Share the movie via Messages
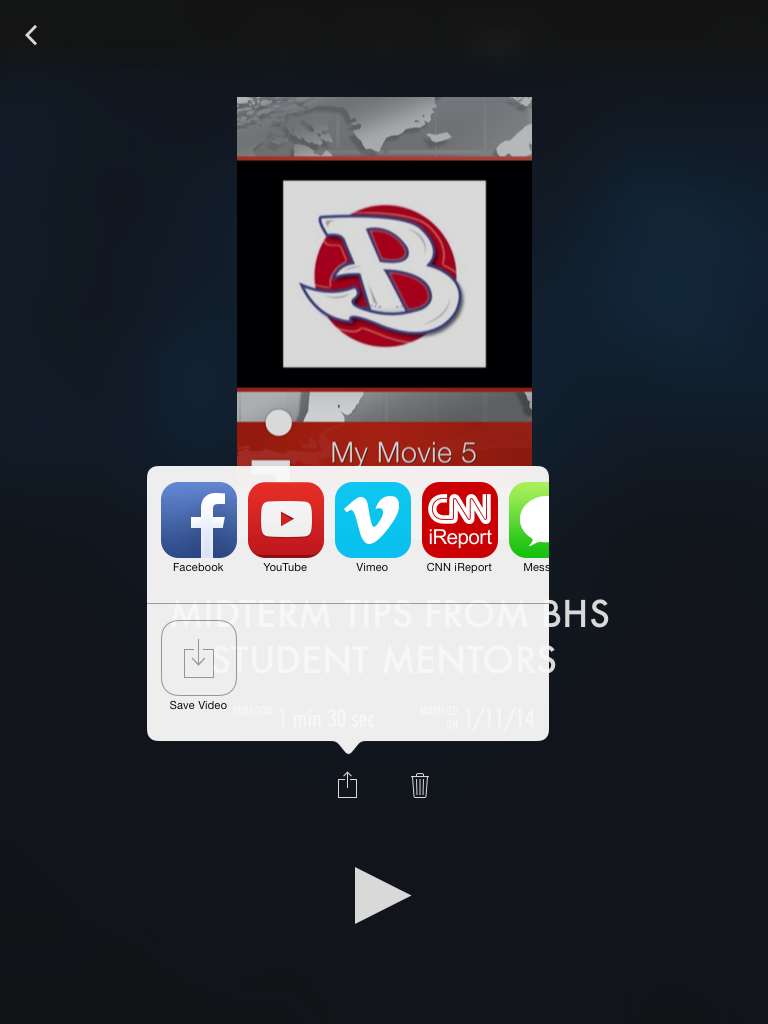 coord(531,520)
